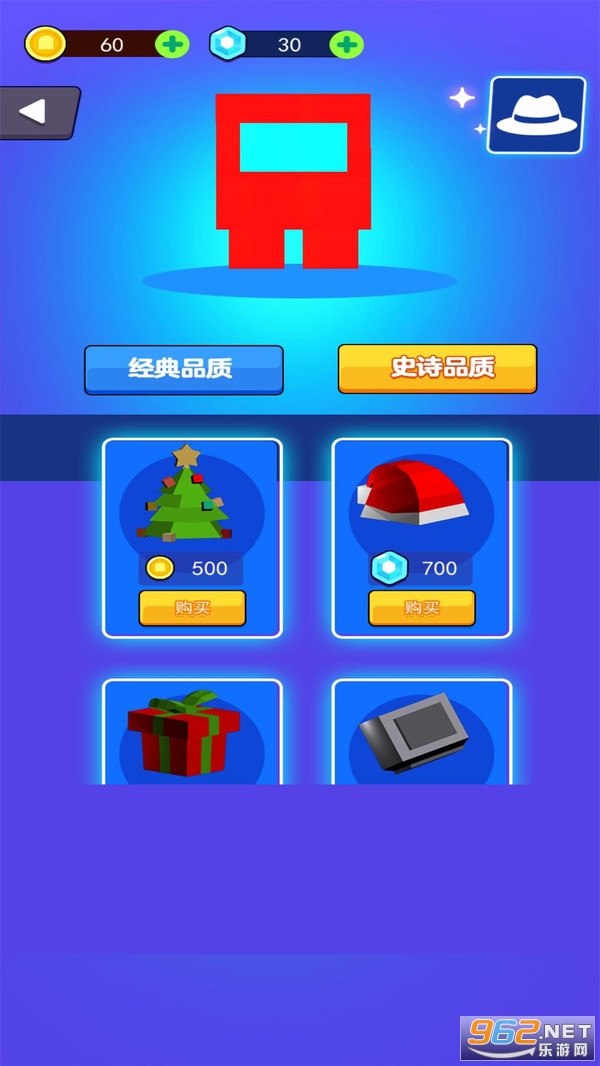
Task: Buy the Santa hat for 700 gems
Action: click(x=421, y=608)
